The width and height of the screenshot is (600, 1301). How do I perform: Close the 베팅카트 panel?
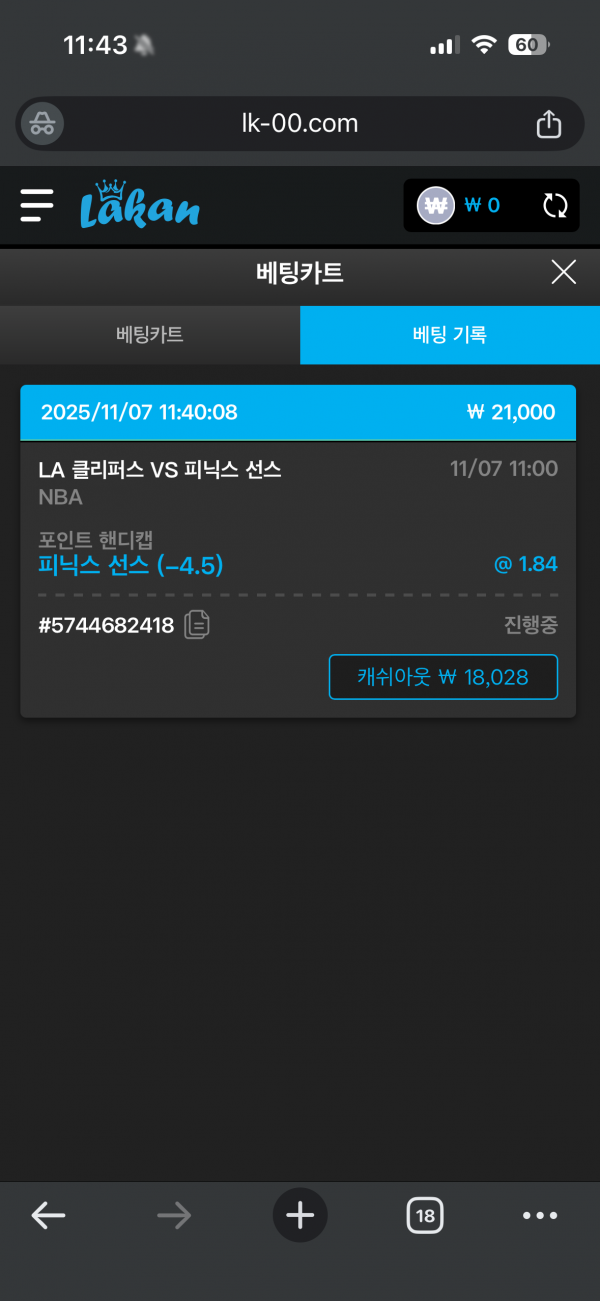[564, 272]
